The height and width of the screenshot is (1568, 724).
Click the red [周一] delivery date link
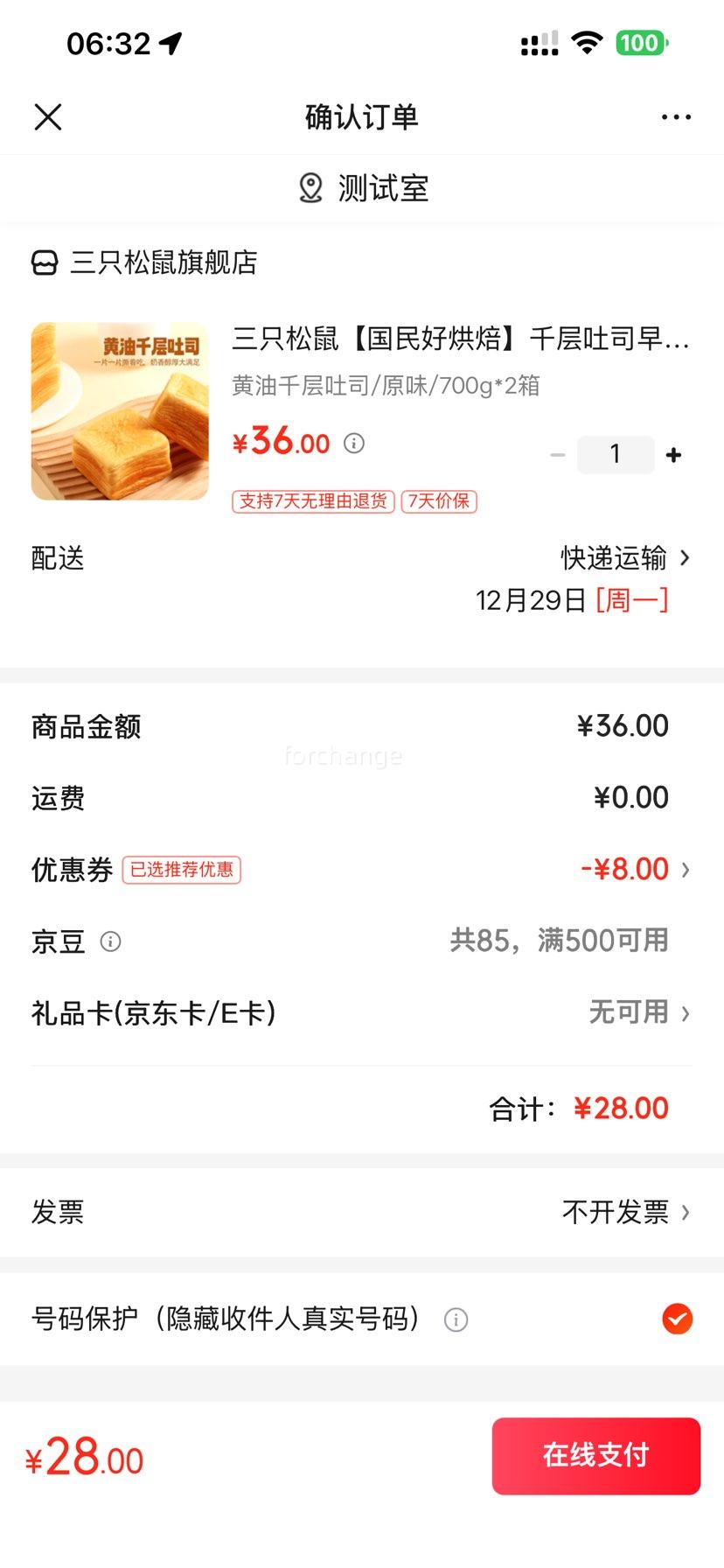(632, 599)
